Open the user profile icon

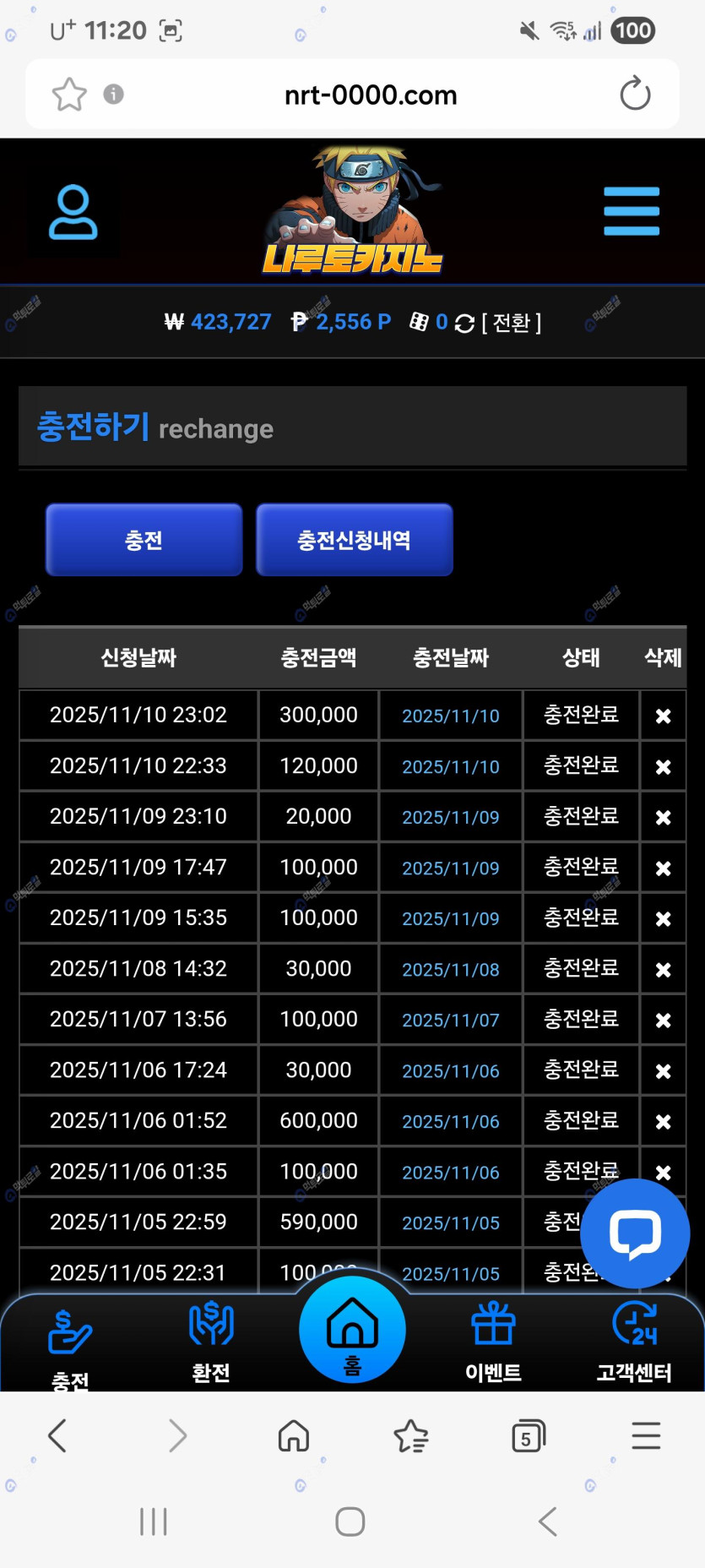(x=73, y=212)
